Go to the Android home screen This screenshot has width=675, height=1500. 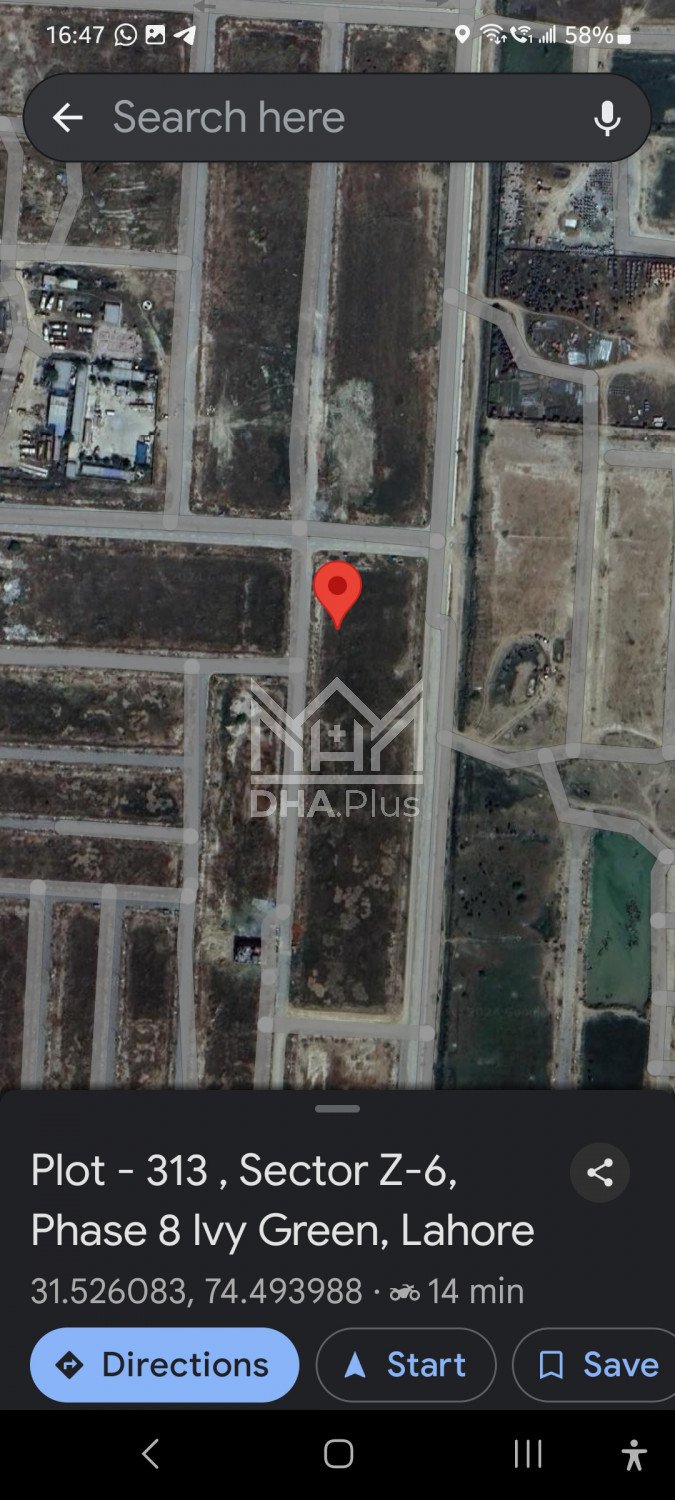point(338,1454)
